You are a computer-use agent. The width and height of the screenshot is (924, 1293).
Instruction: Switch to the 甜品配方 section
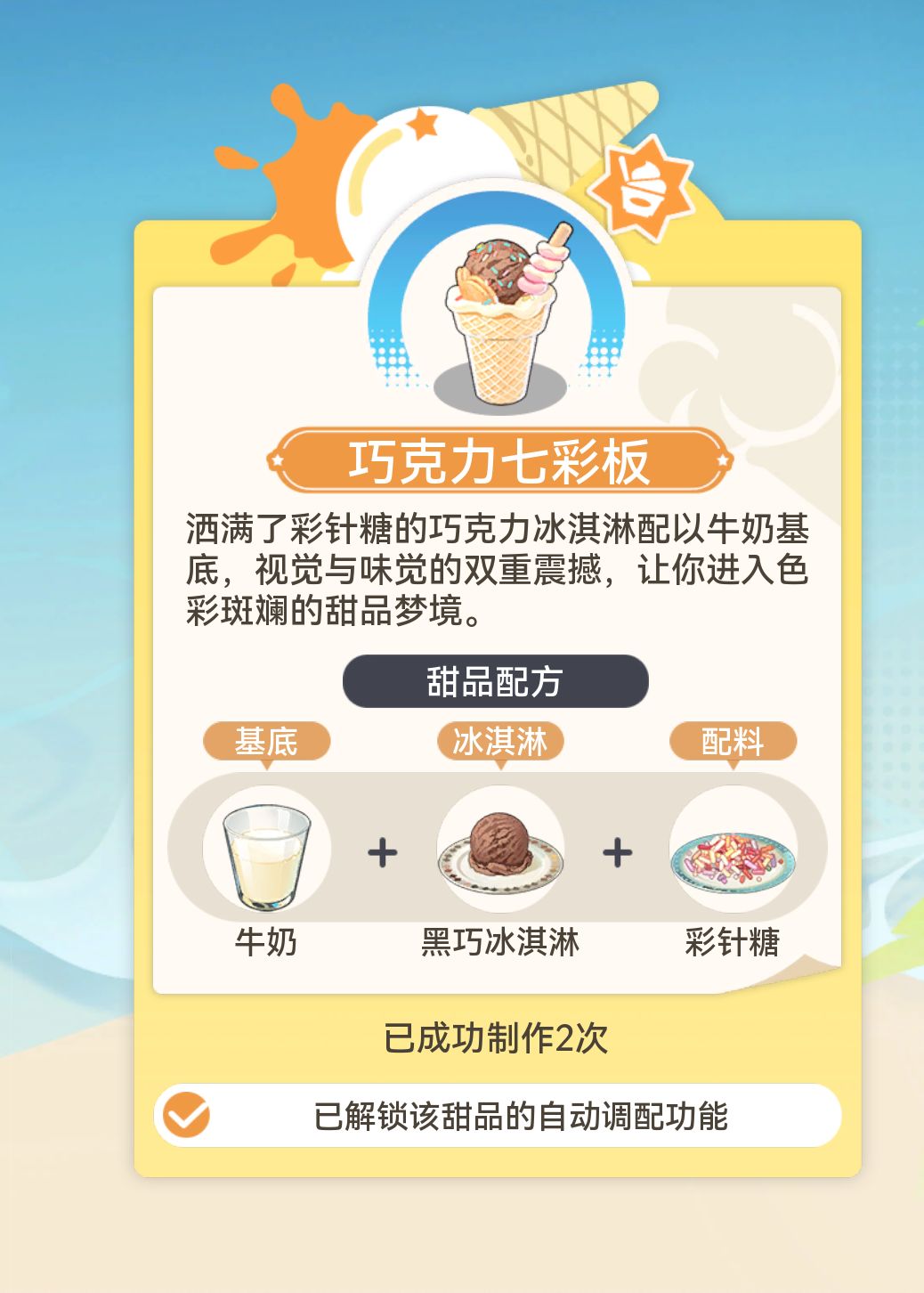pyautogui.click(x=495, y=680)
